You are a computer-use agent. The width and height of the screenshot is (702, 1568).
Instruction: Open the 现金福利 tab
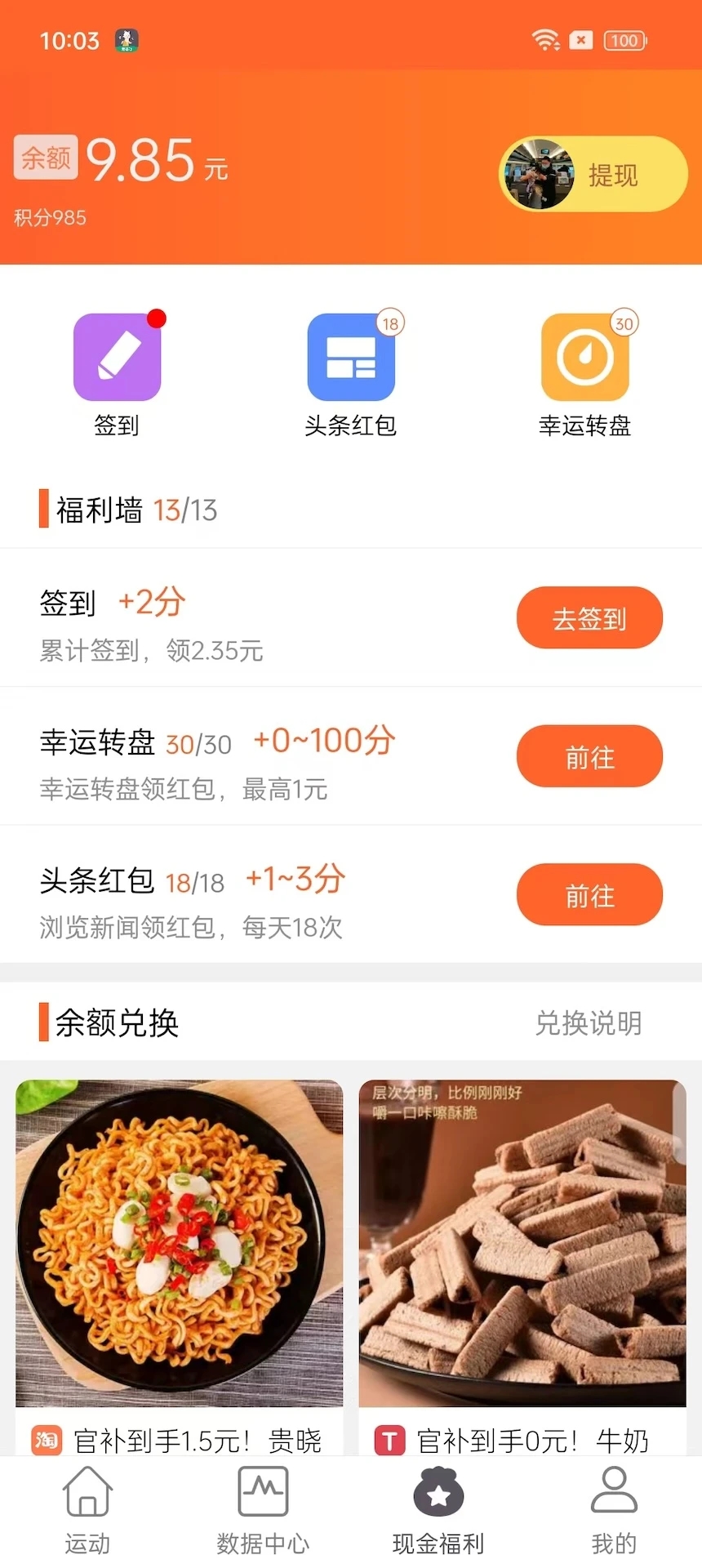[x=438, y=1511]
